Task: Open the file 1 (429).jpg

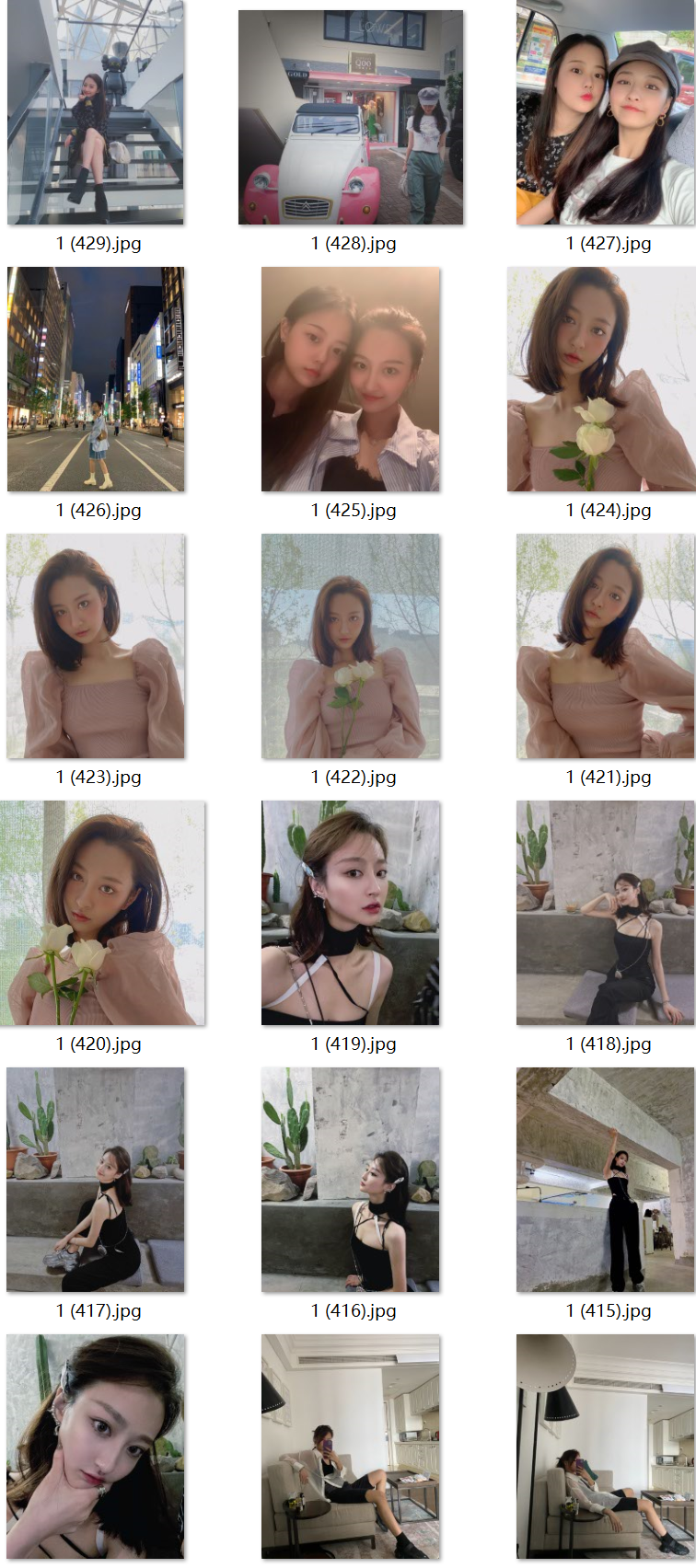Action: point(96,112)
